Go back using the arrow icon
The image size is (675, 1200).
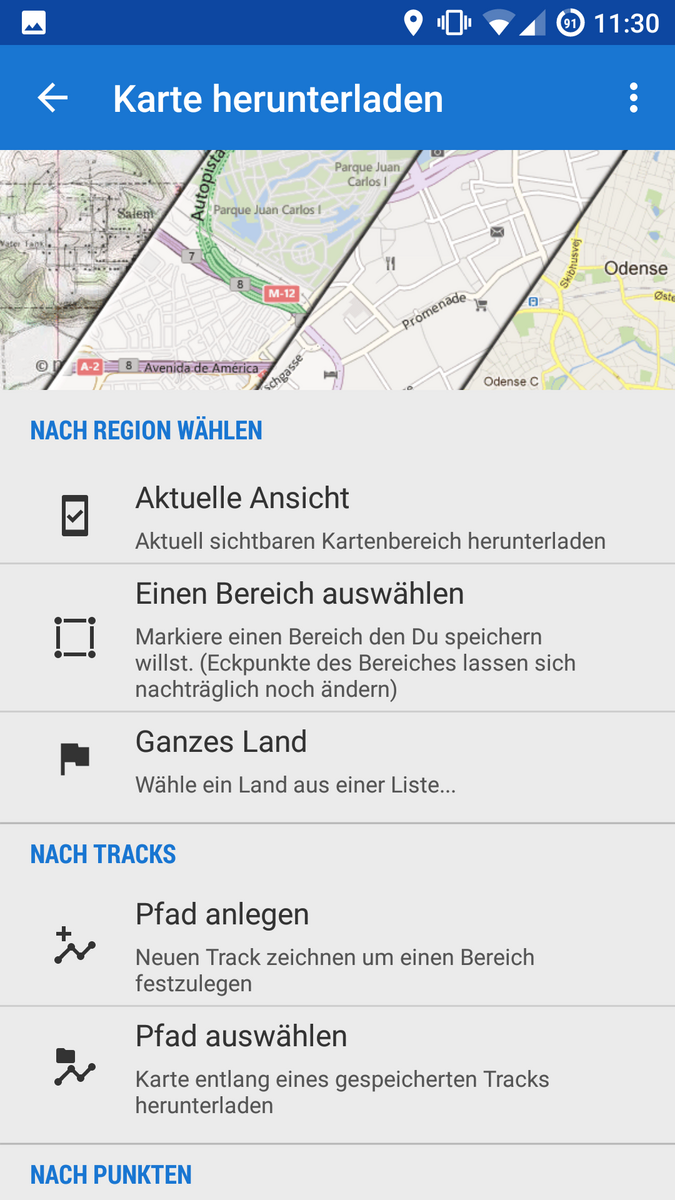point(52,98)
